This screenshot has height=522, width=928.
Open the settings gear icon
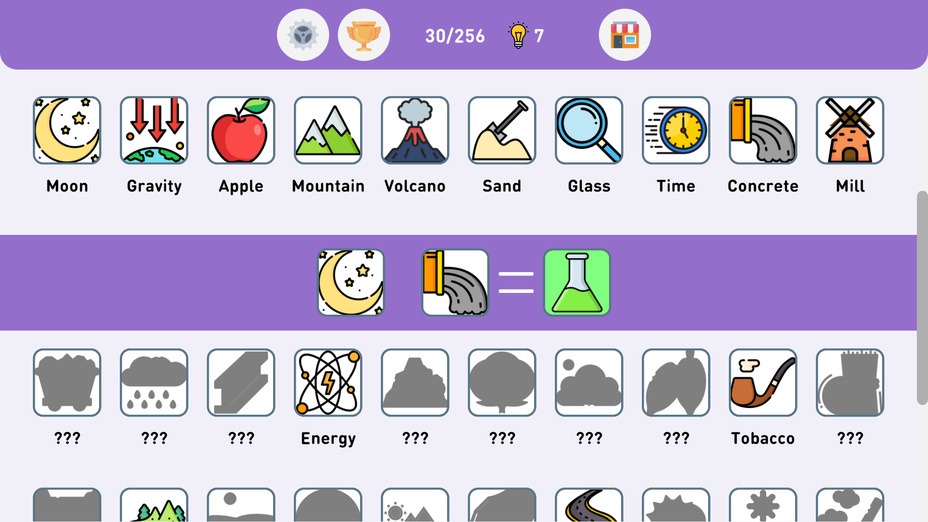tap(303, 35)
